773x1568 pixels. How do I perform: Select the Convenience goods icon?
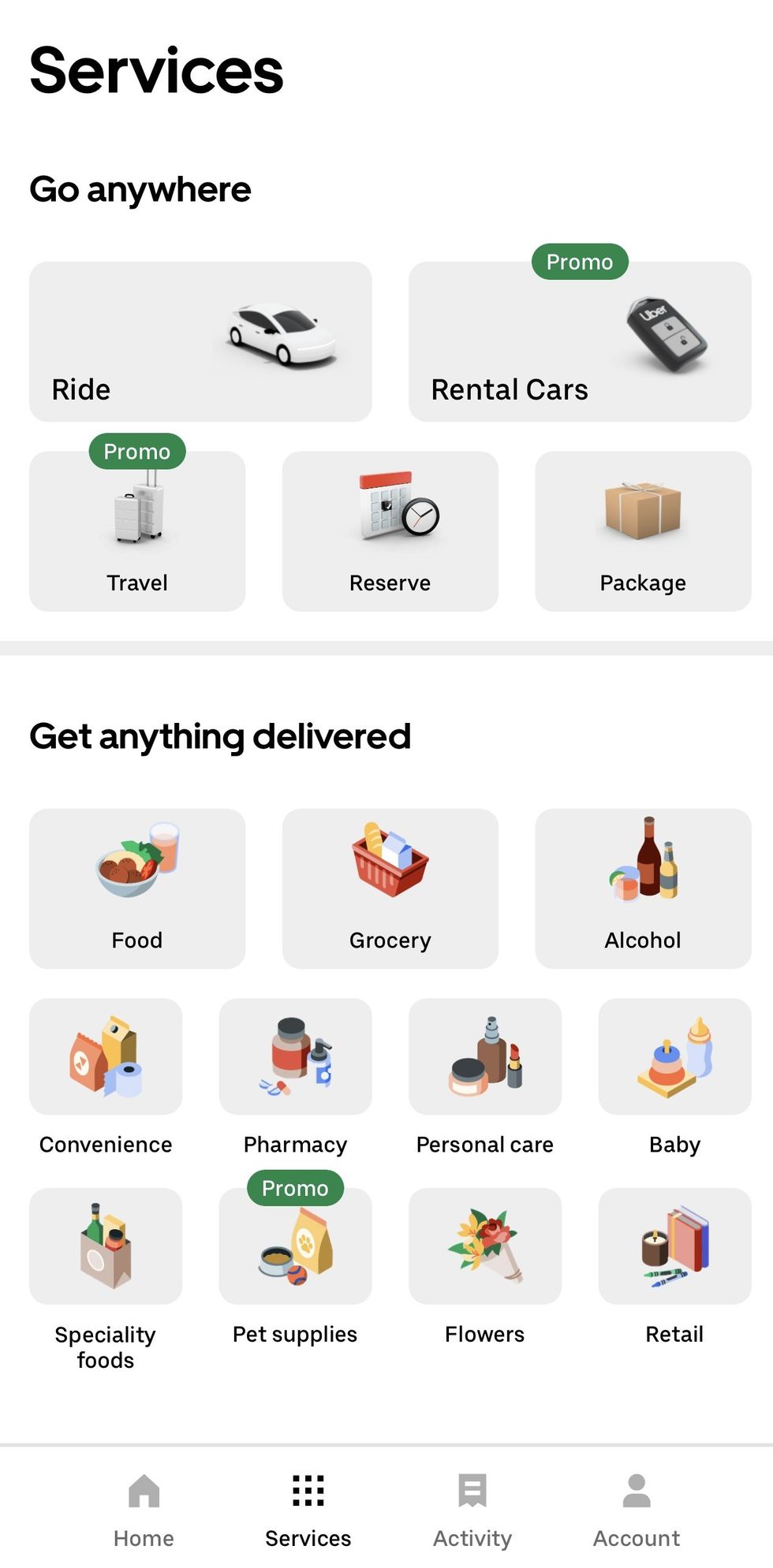pyautogui.click(x=106, y=1057)
